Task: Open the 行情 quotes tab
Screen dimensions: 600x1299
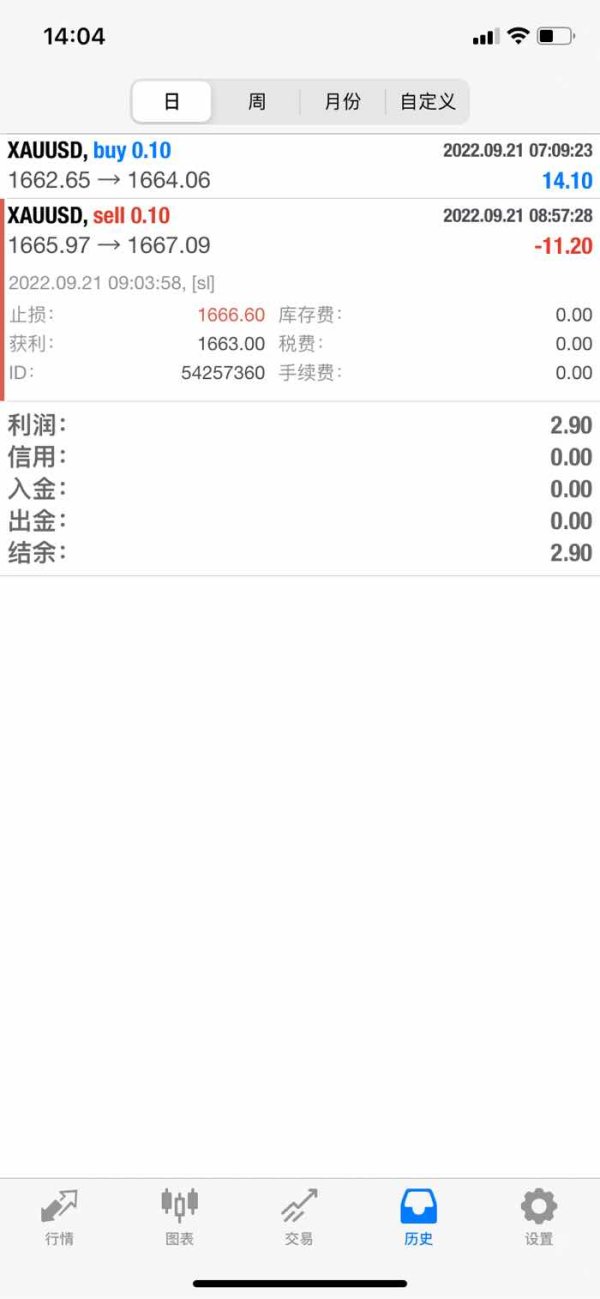Action: click(x=59, y=1217)
